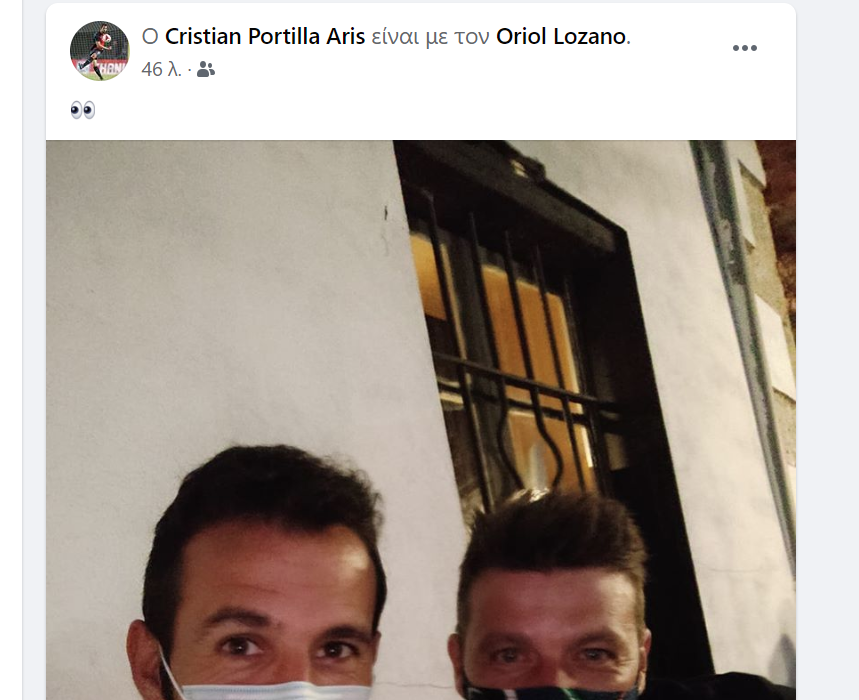Open the post photo in full view
This screenshot has height=700, width=859.
pyautogui.click(x=420, y=420)
